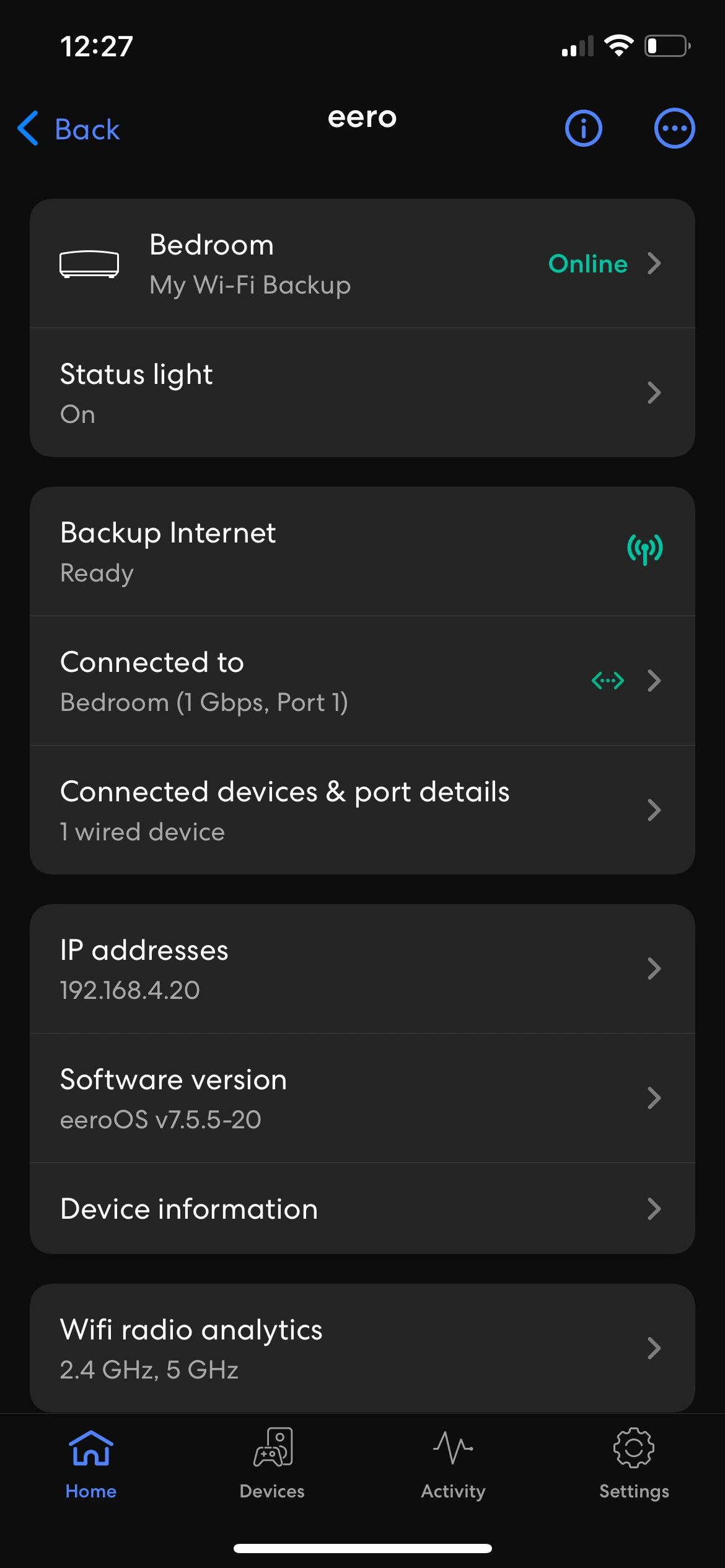The image size is (725, 1568).
Task: Open the Status light settings
Action: [362, 391]
